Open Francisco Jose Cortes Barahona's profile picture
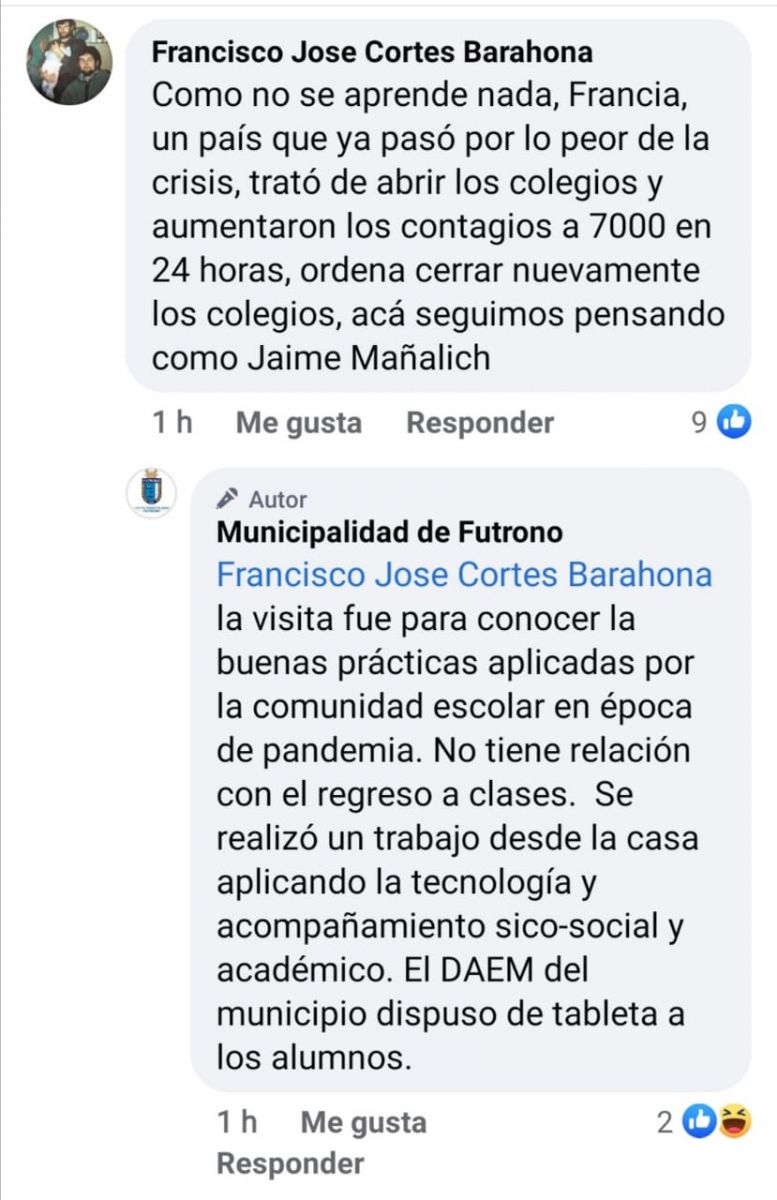The height and width of the screenshot is (1200, 777). pos(69,63)
